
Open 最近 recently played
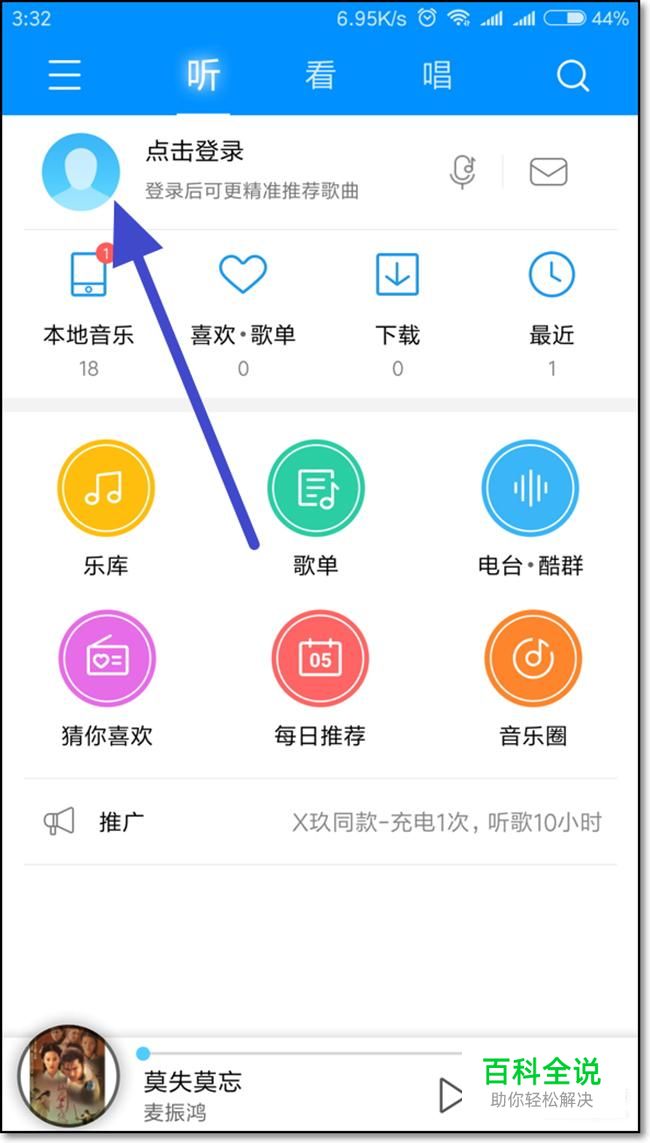pos(552,300)
